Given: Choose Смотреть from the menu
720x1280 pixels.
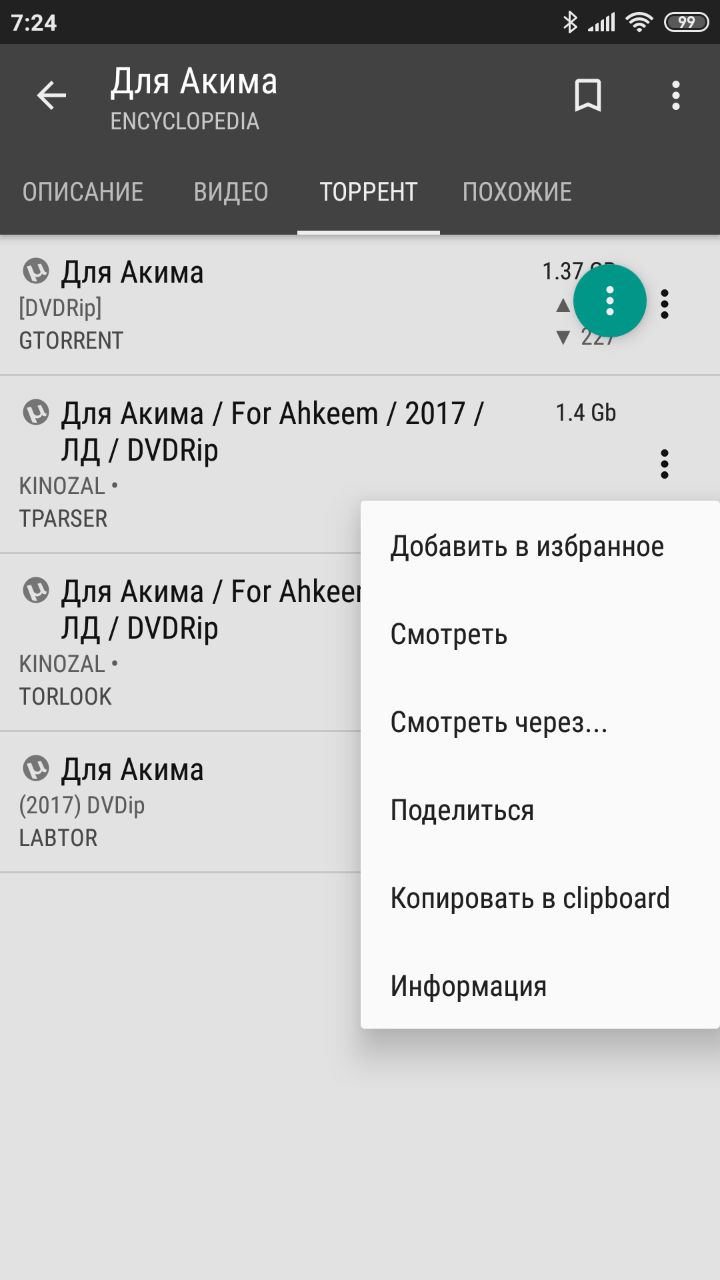Looking at the screenshot, I should coord(449,635).
